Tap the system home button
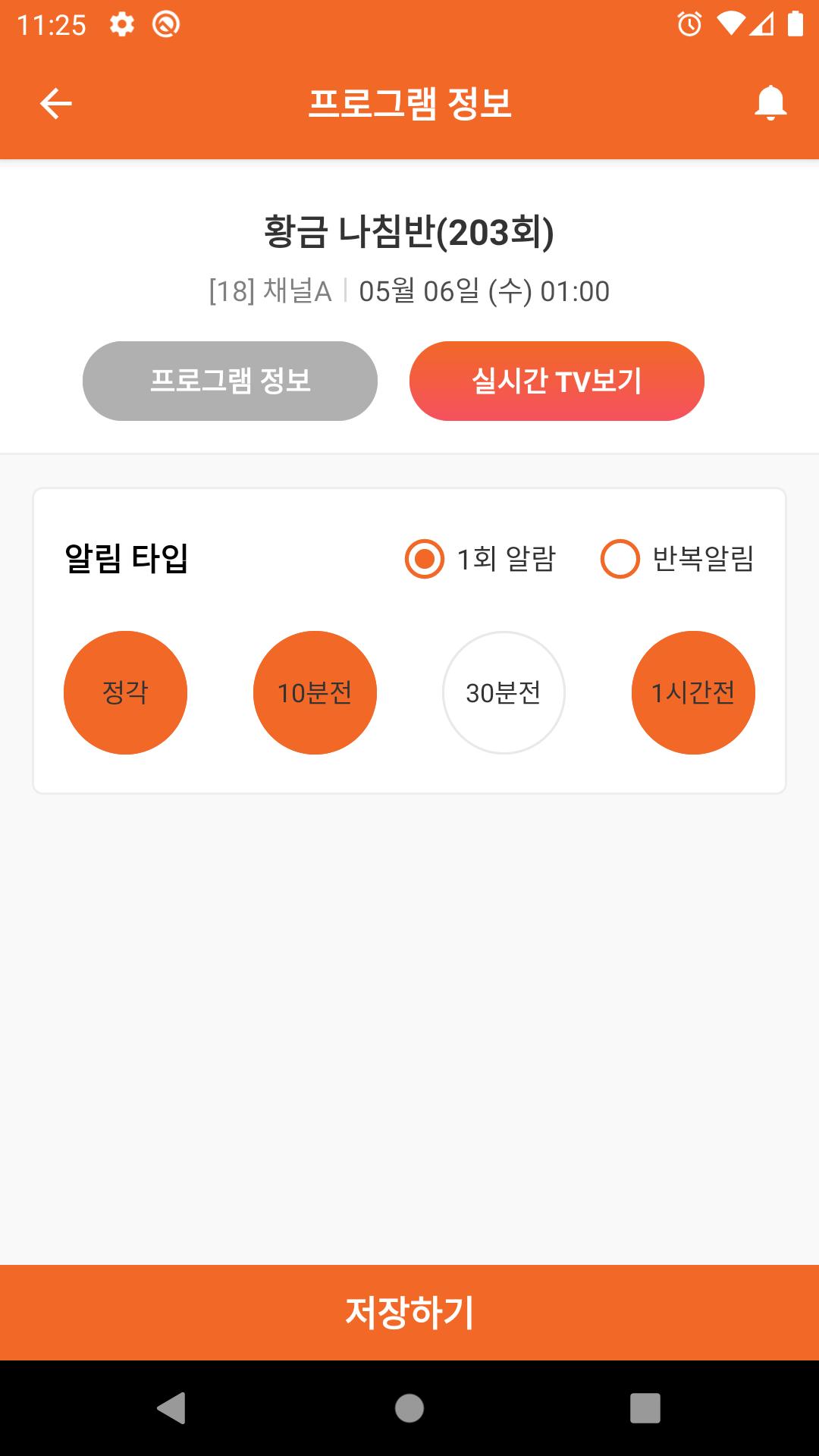The width and height of the screenshot is (819, 1456). click(409, 1408)
